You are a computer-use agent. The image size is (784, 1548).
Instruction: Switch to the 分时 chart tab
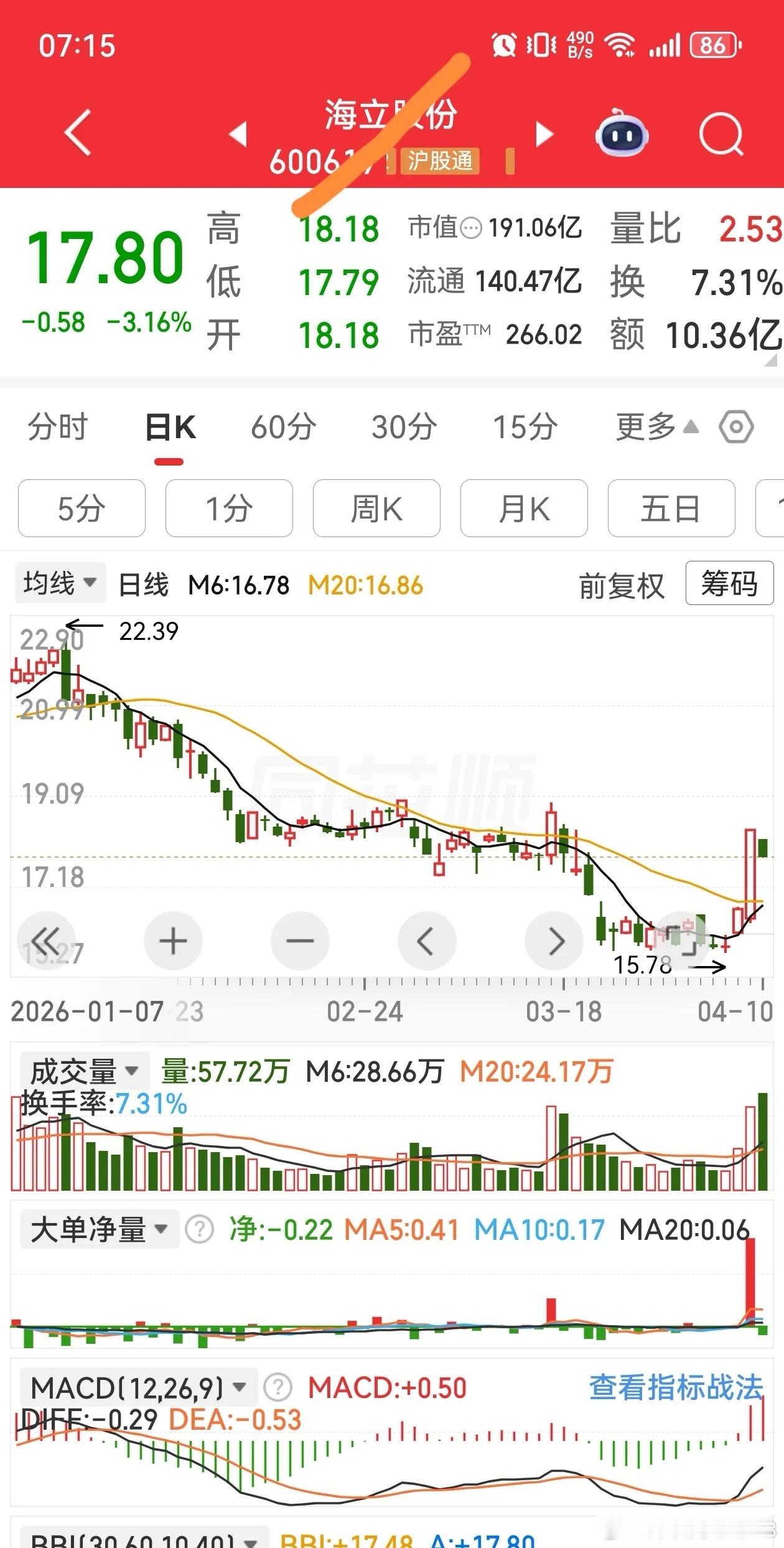[x=58, y=427]
